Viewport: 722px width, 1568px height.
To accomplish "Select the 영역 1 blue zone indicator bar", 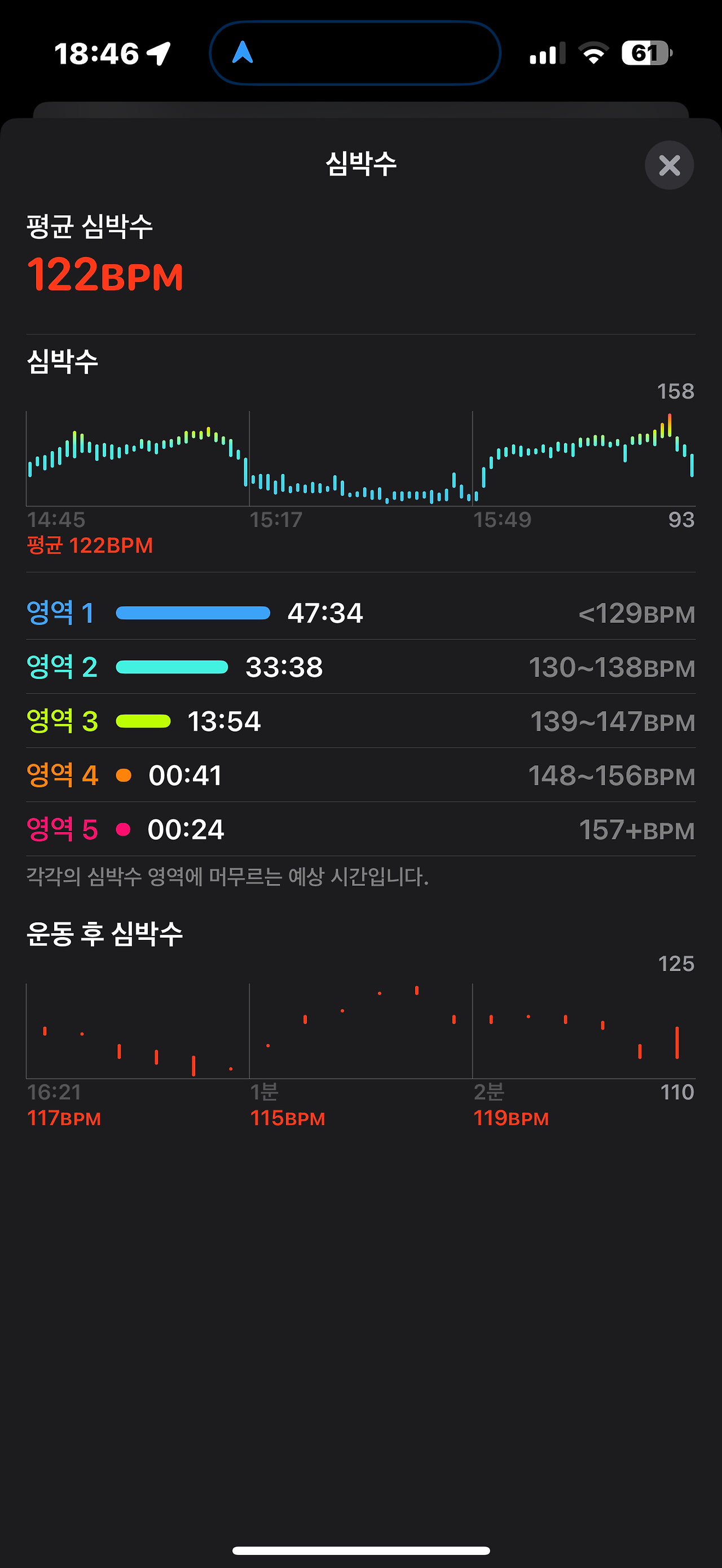I will coord(193,613).
